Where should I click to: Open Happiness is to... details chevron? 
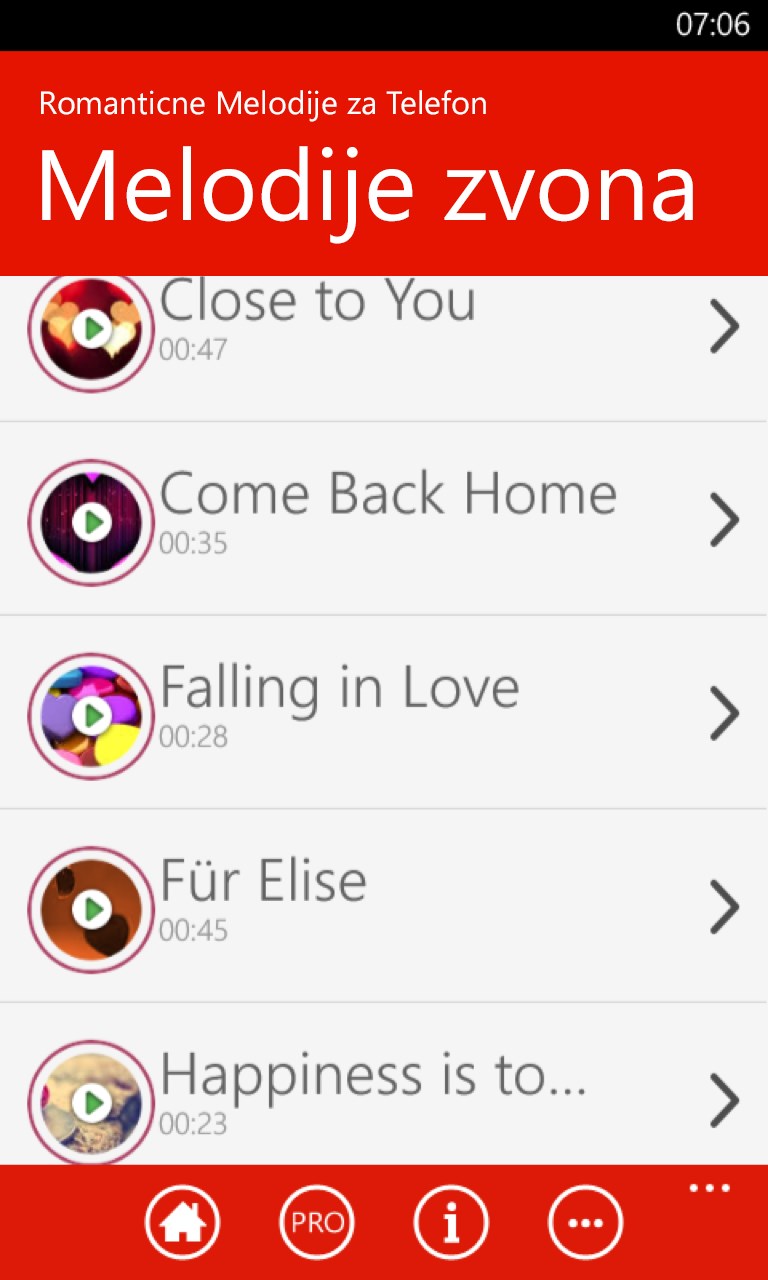[724, 1100]
